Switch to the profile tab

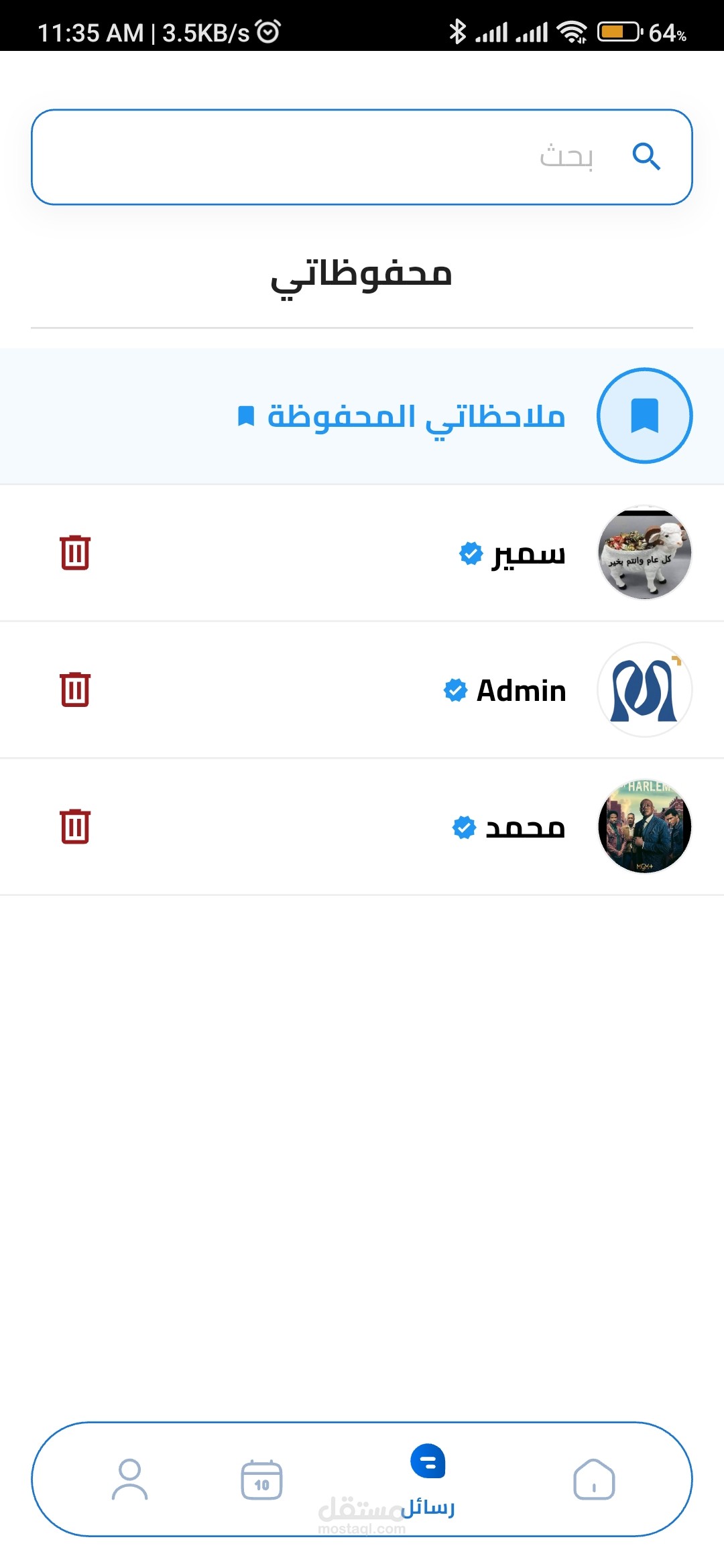click(129, 1479)
